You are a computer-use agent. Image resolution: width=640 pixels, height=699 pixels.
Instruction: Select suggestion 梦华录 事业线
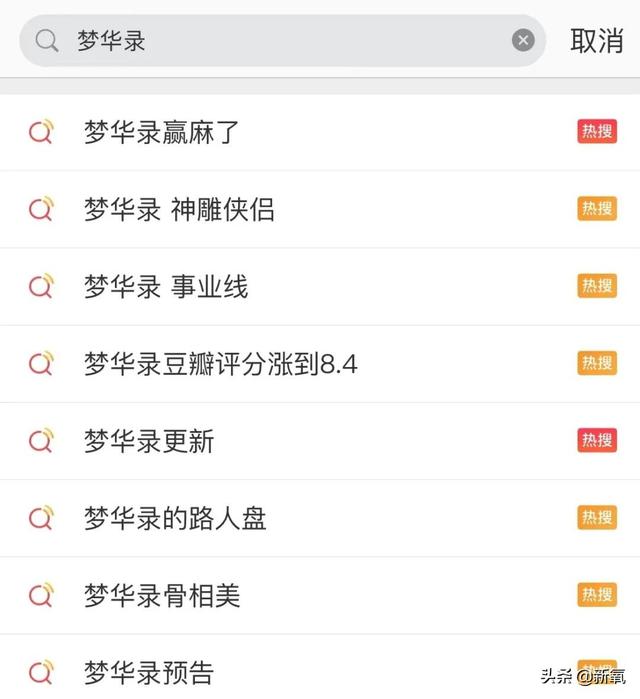tap(167, 287)
